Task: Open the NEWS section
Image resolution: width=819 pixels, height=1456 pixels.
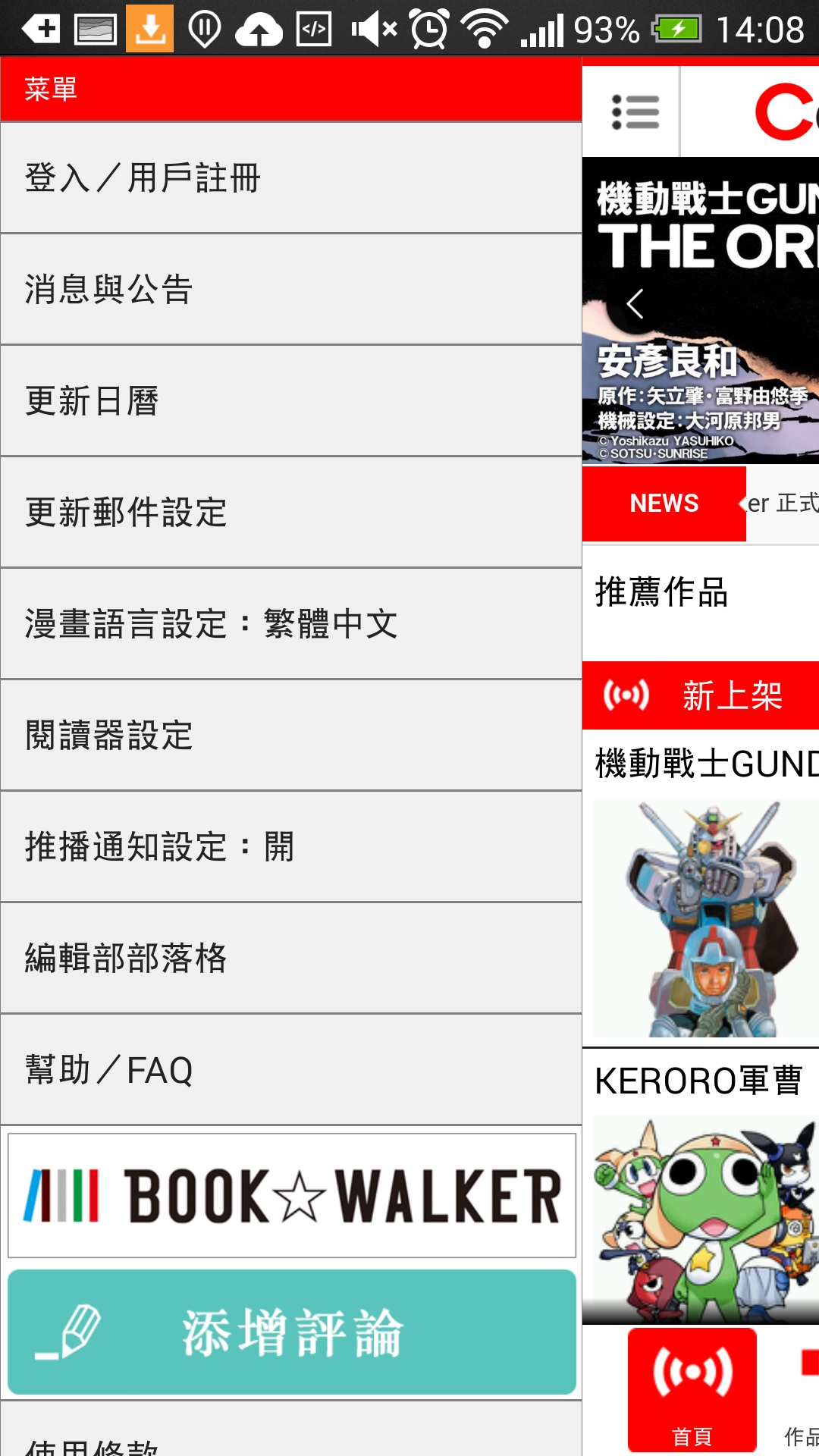Action: pyautogui.click(x=664, y=504)
